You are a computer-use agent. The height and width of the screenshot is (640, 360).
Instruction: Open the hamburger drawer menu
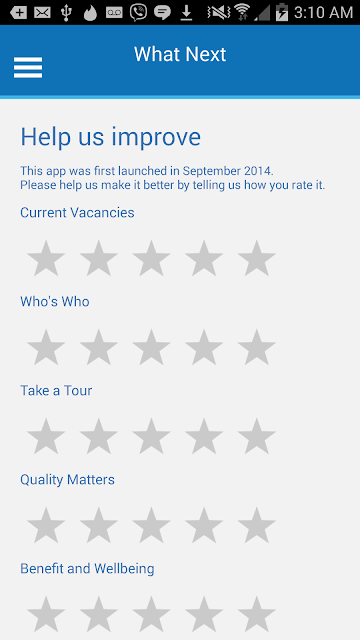click(28, 67)
